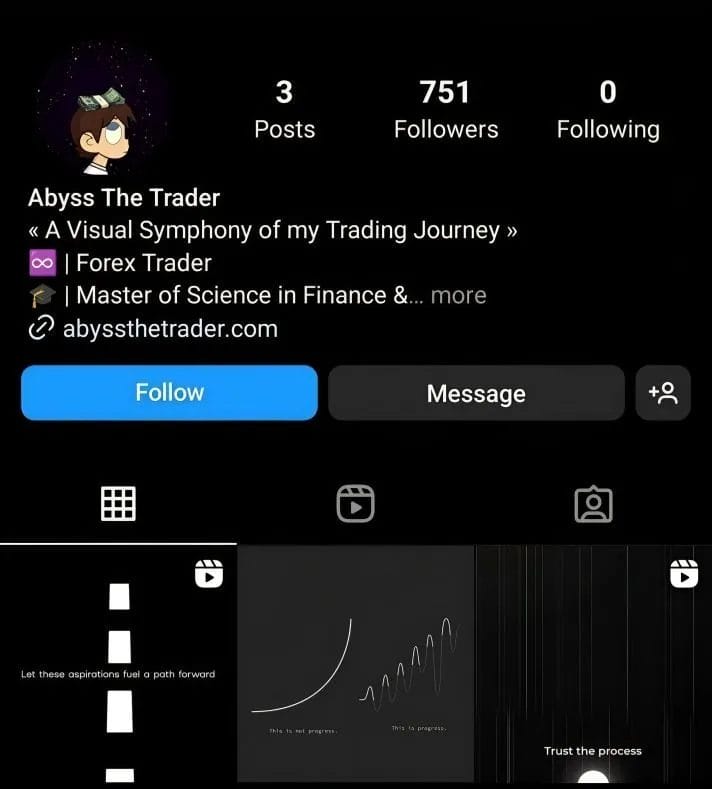Image resolution: width=712 pixels, height=789 pixels.
Task: Message Abyss The Trader
Action: click(x=476, y=393)
